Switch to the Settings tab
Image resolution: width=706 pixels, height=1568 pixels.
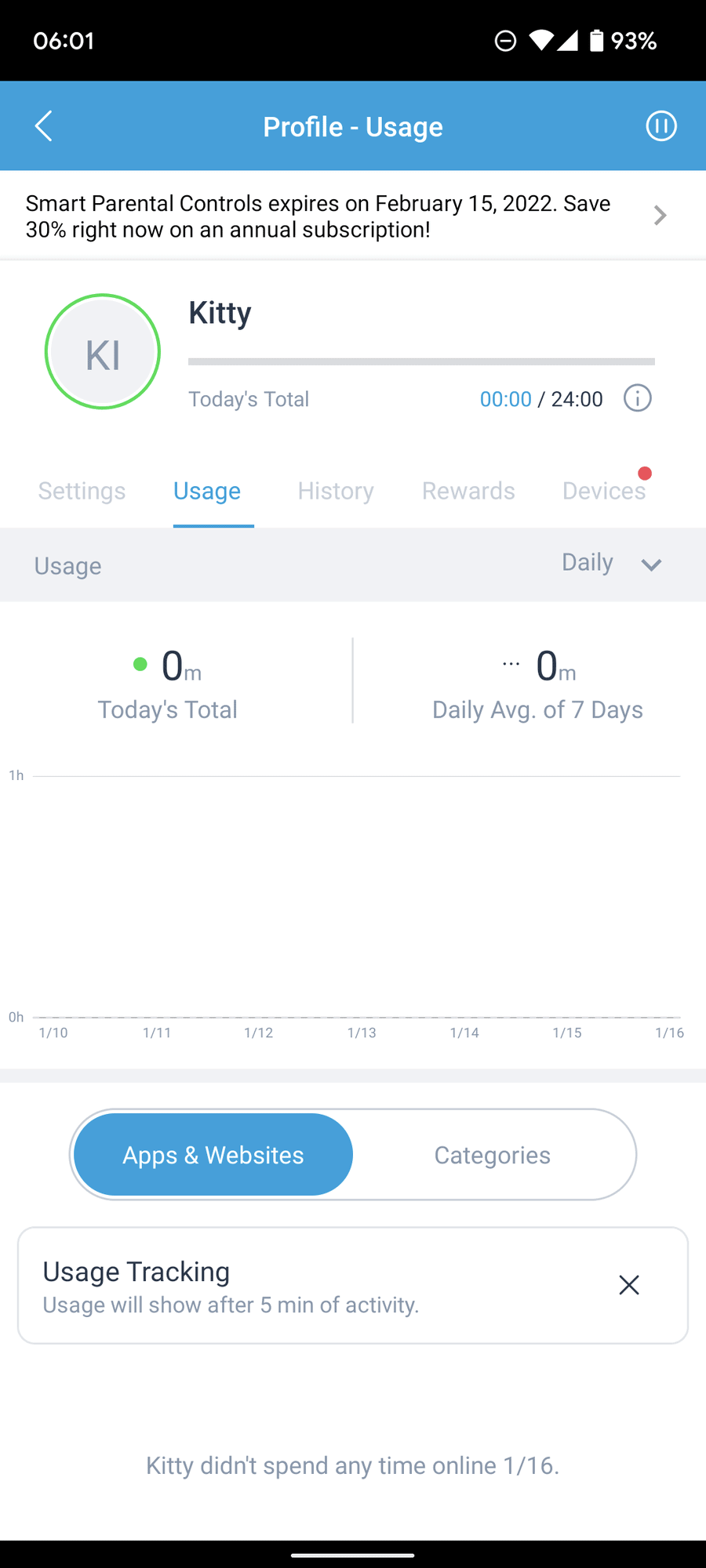point(82,491)
